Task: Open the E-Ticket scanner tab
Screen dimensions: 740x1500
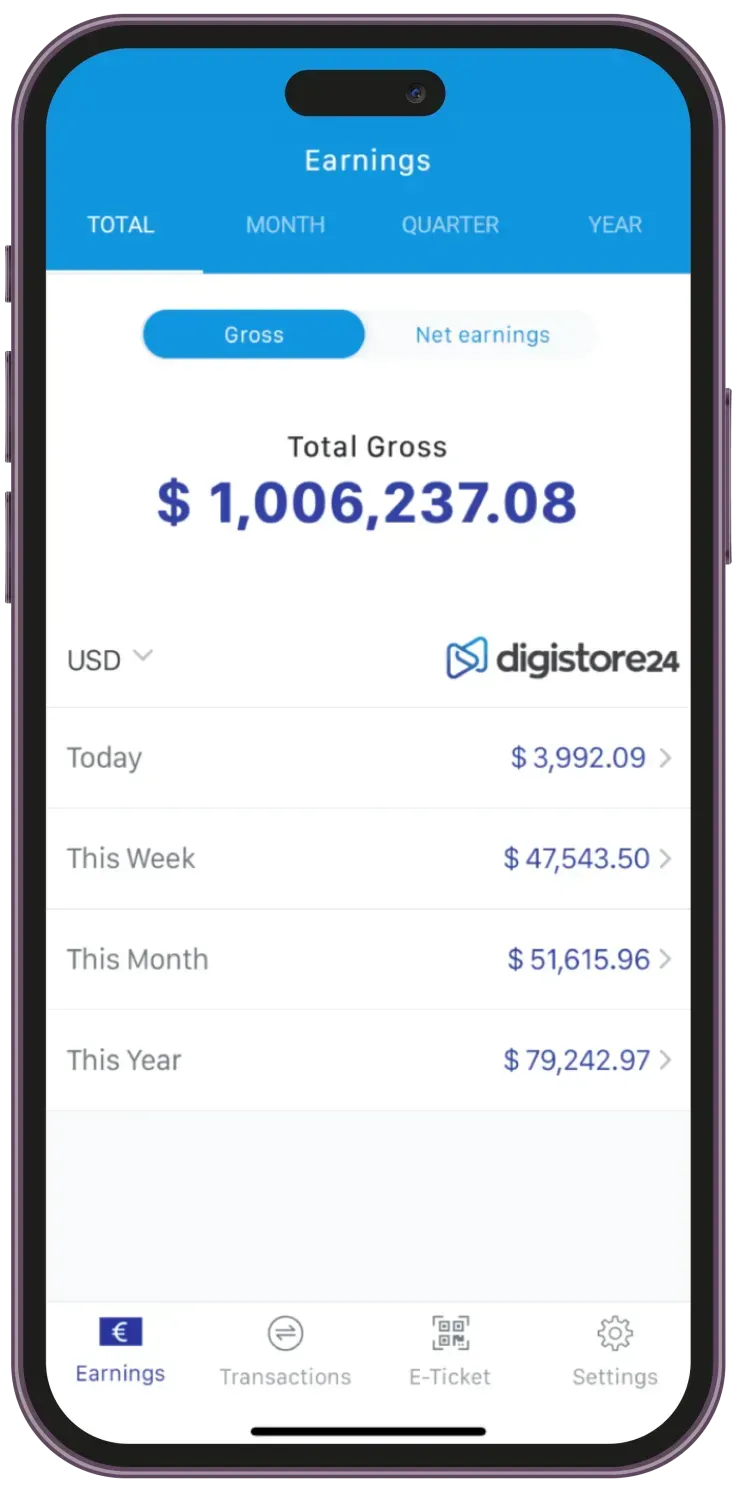Action: coord(450,1351)
